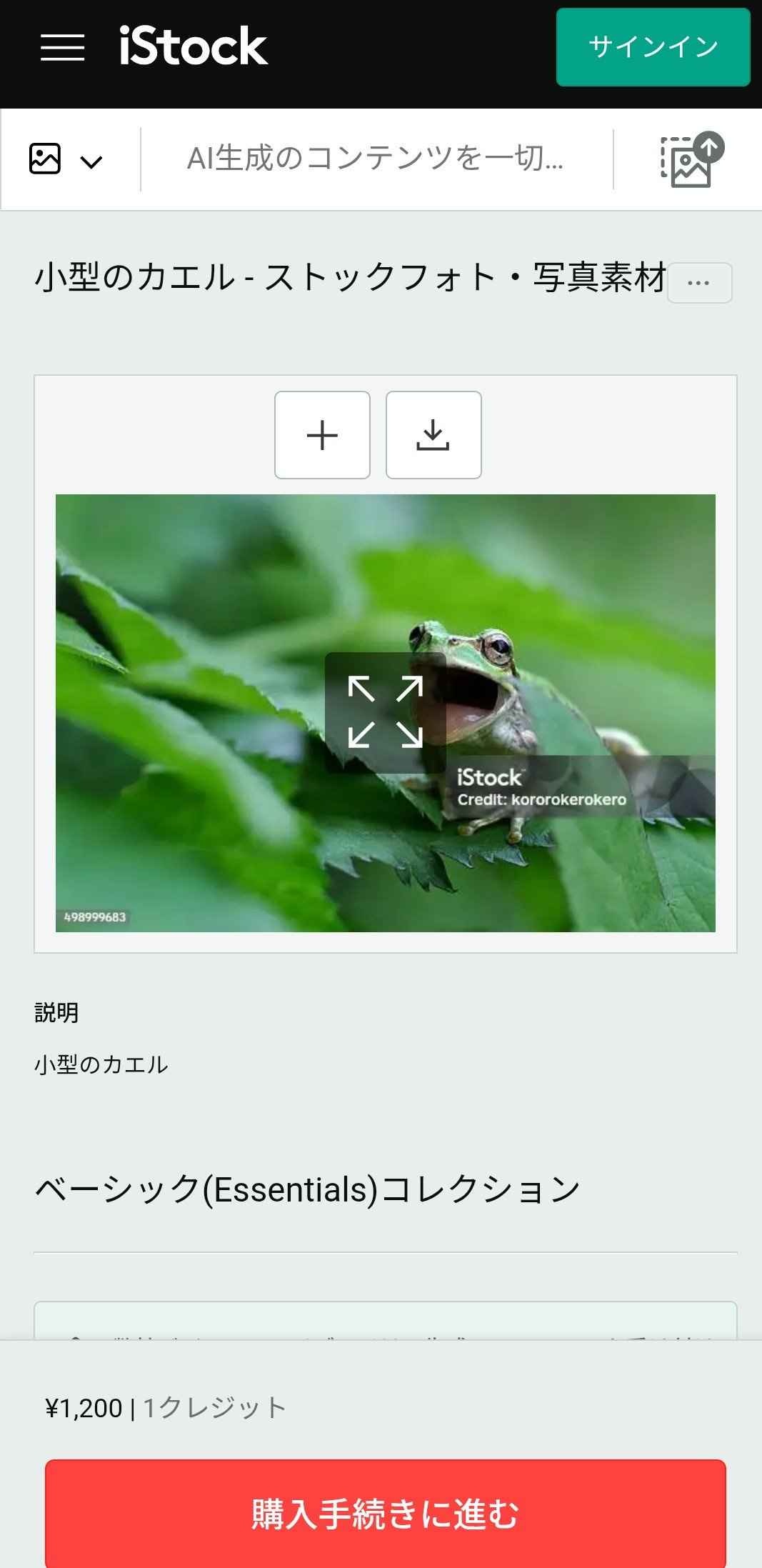Image resolution: width=762 pixels, height=1568 pixels.
Task: Expand the frog photo to full view
Action: (386, 712)
